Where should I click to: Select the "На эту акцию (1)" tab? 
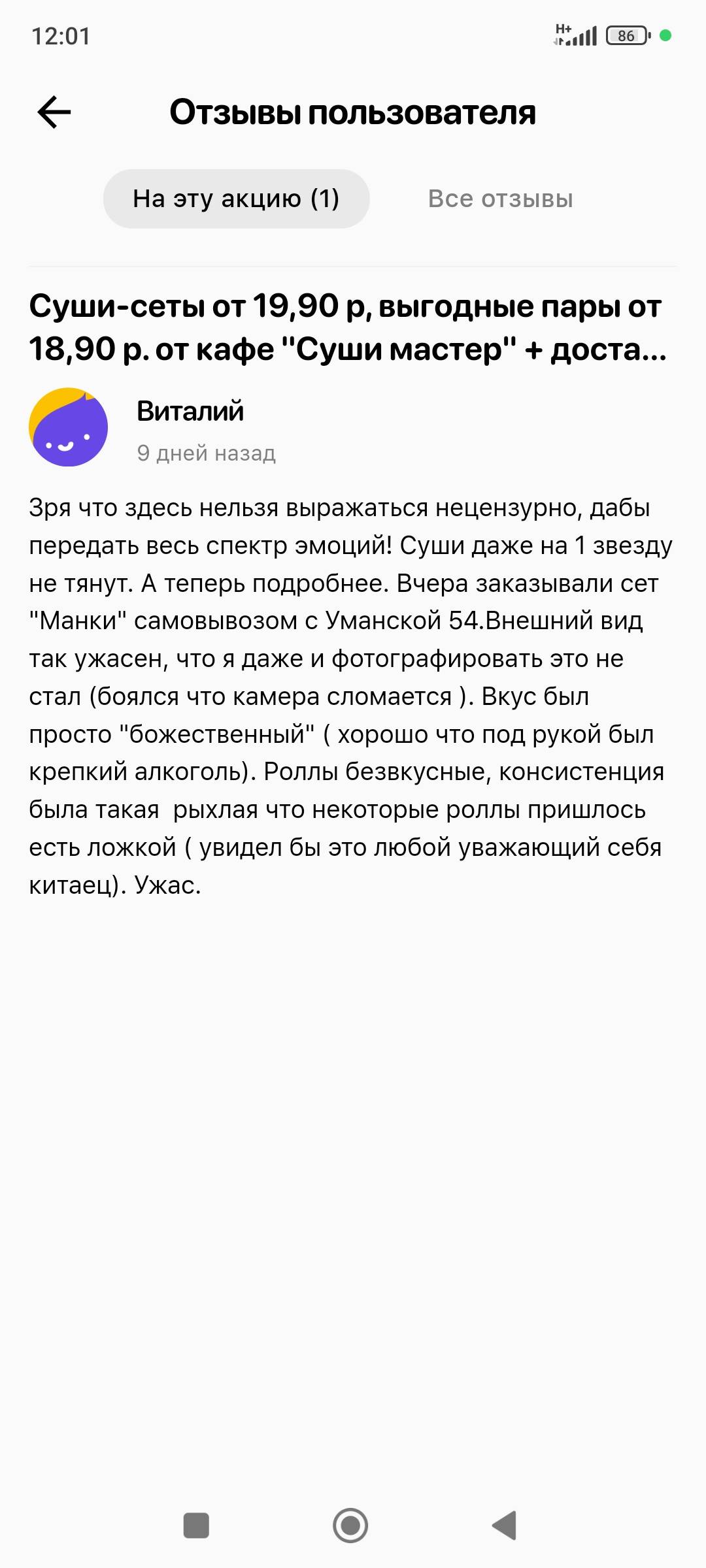click(x=237, y=199)
